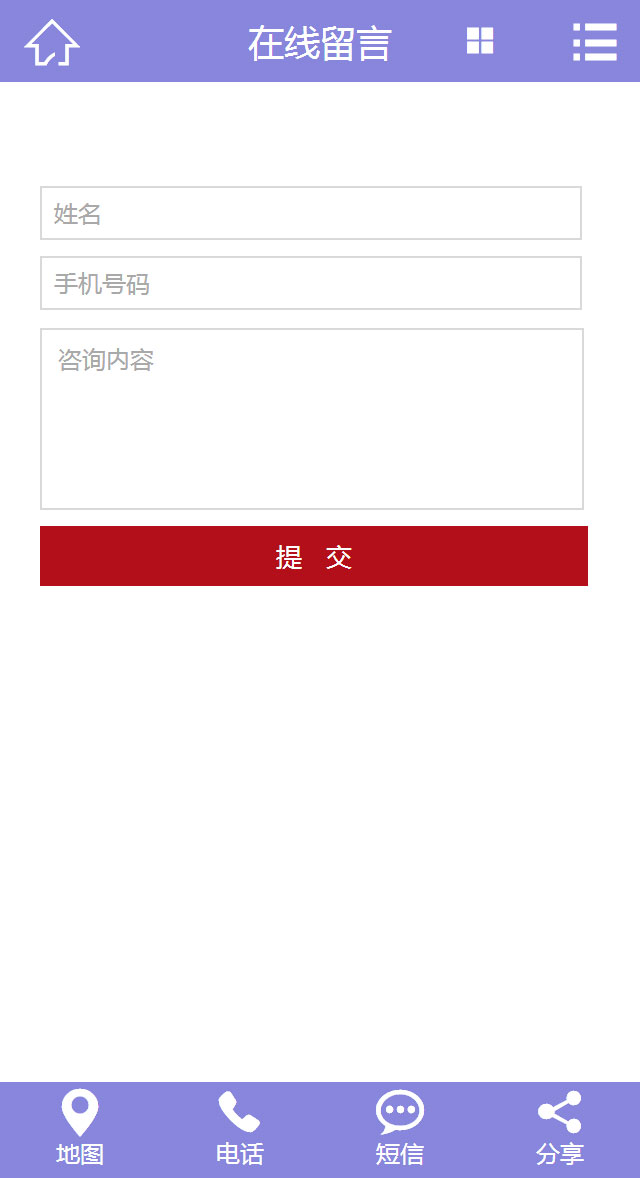The height and width of the screenshot is (1178, 640).
Task: Open 短信 to send a message
Action: point(400,1129)
